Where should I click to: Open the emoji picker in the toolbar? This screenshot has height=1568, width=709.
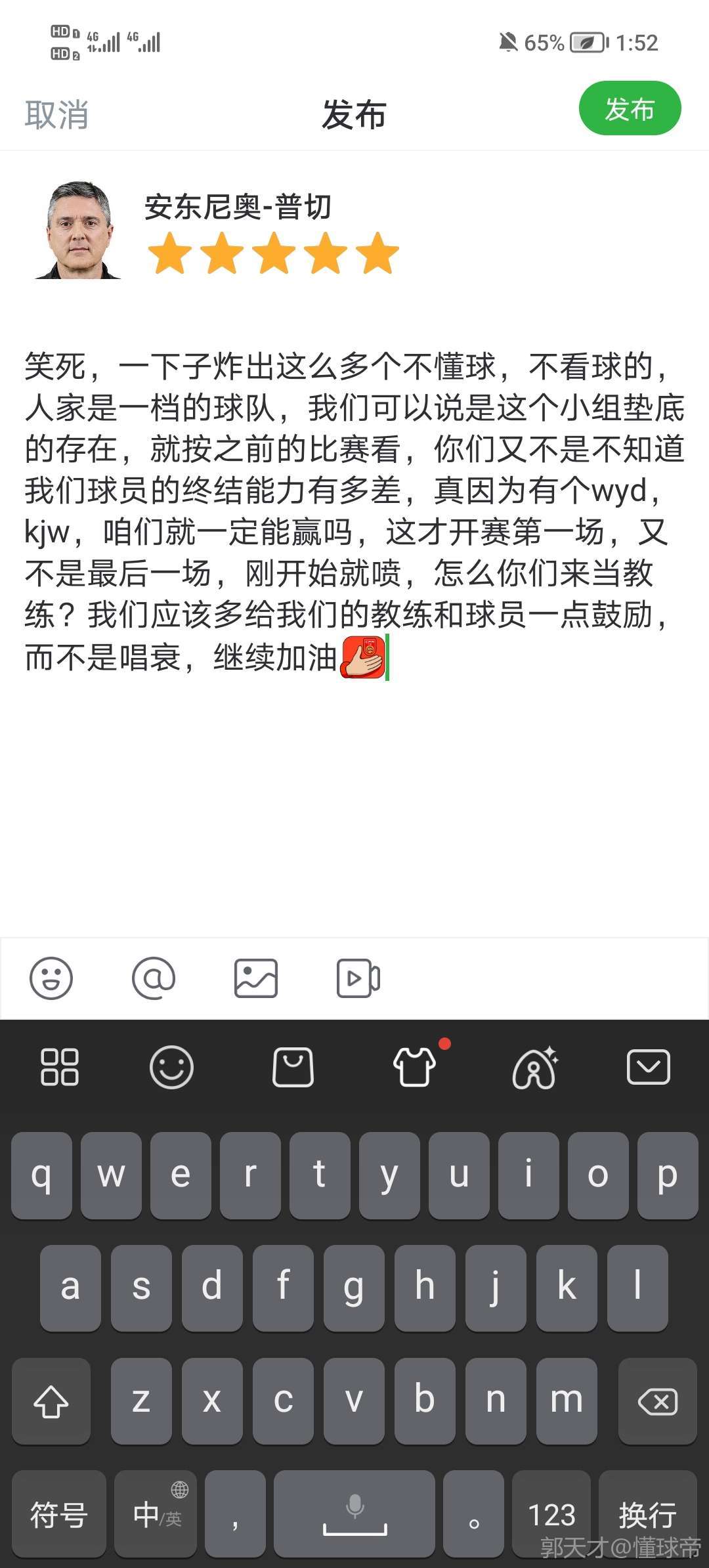[x=51, y=978]
